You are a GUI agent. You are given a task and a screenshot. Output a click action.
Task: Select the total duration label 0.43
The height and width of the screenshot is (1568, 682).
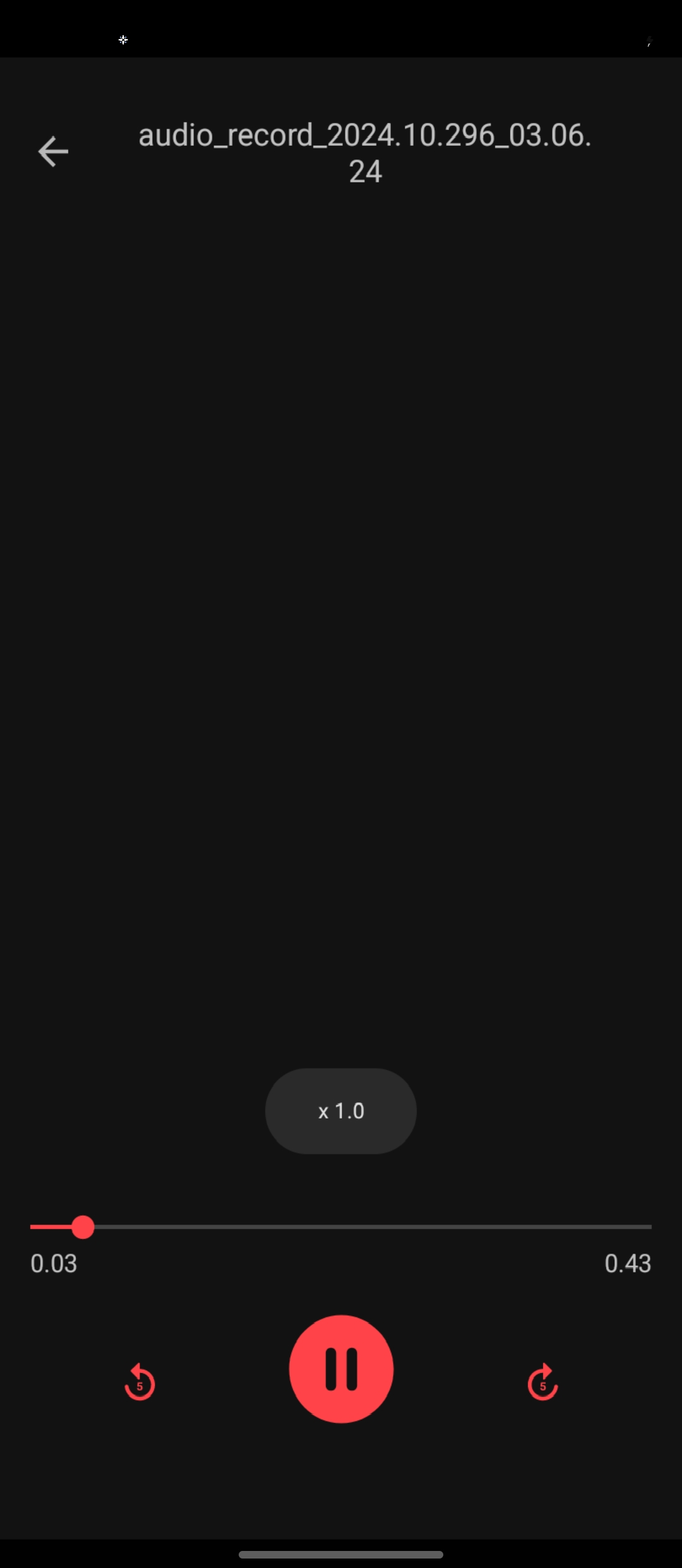point(628,1264)
